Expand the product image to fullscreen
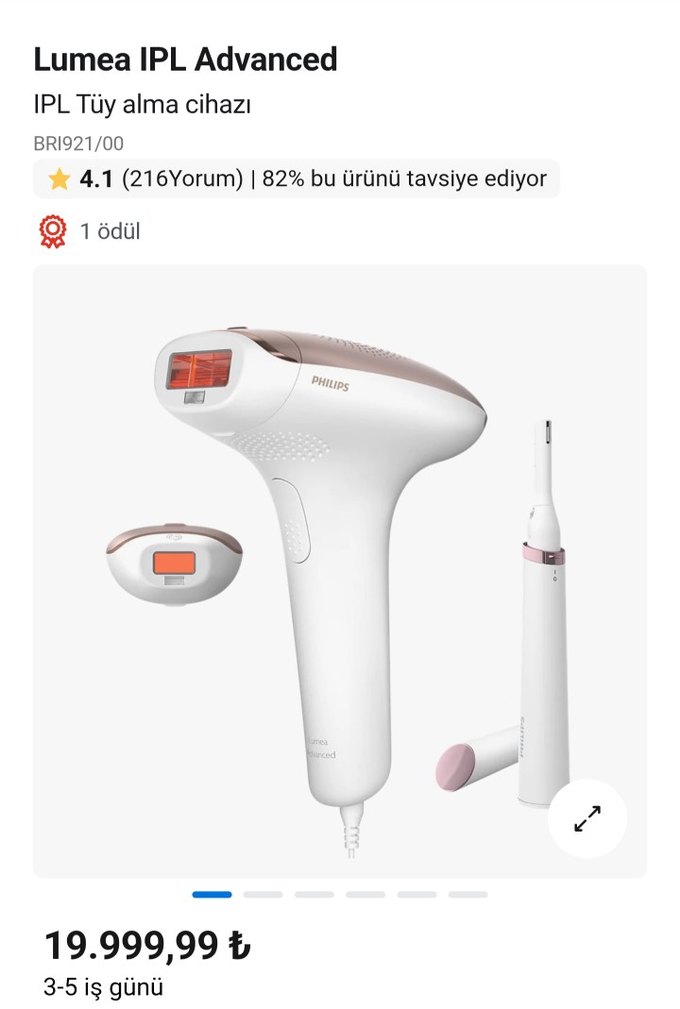 587,819
